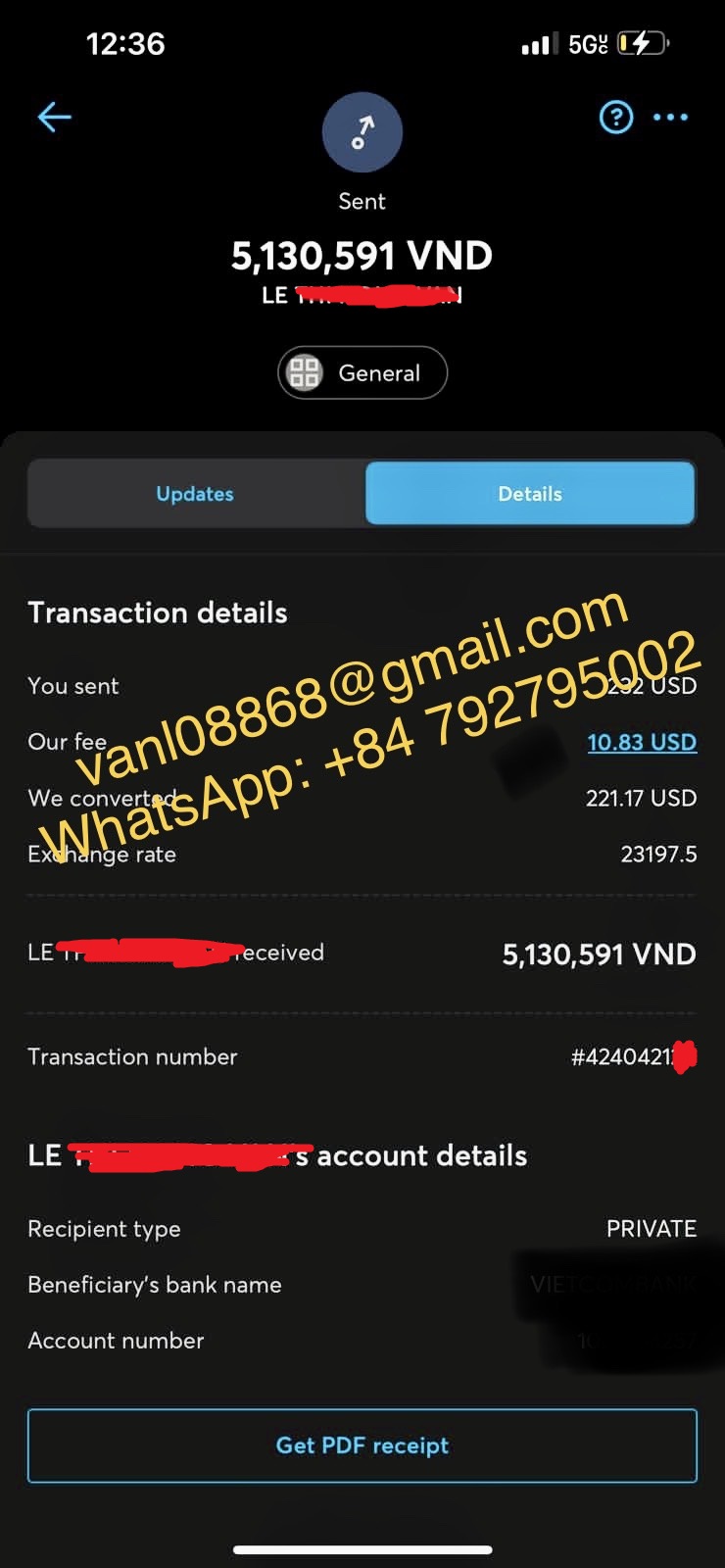
Task: Open the help question mark icon
Action: pos(616,118)
